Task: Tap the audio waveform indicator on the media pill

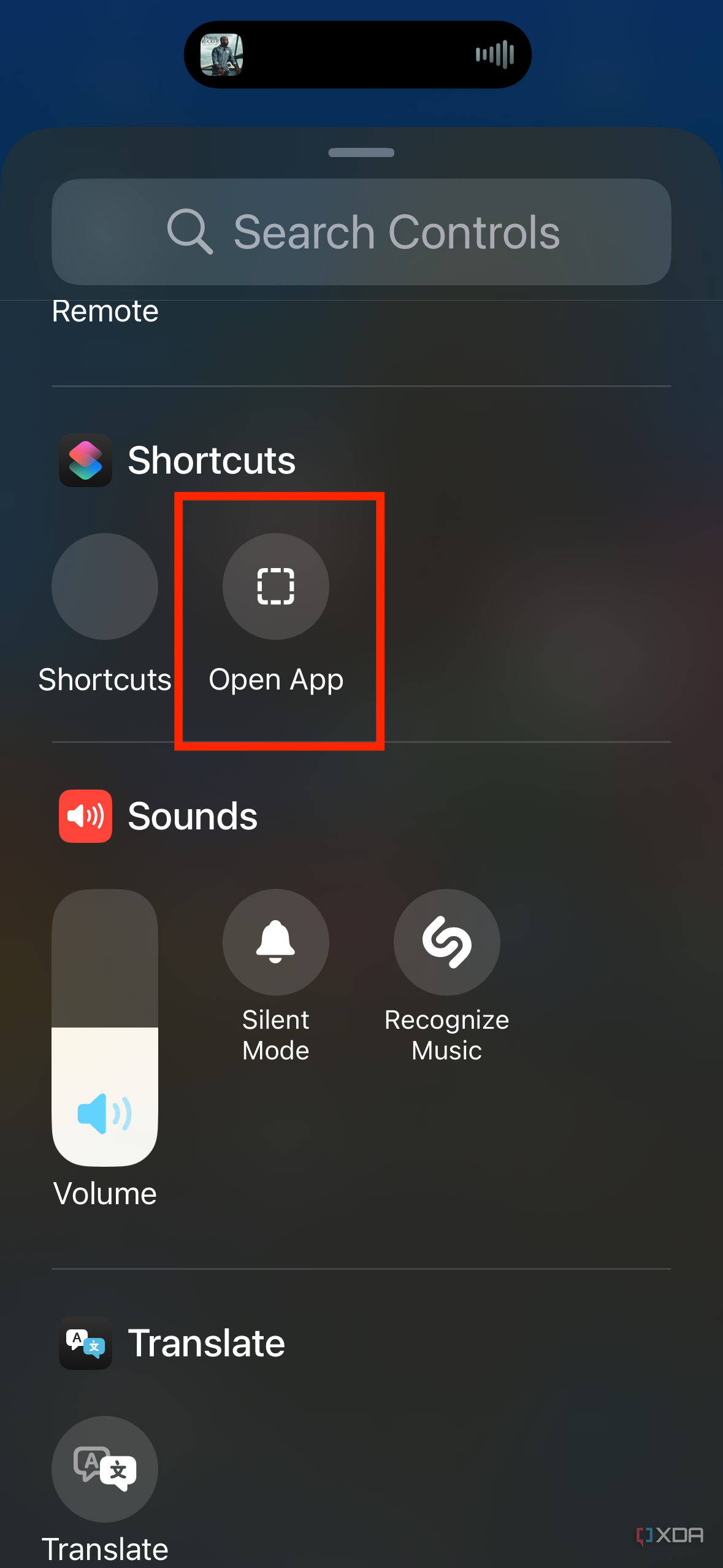Action: [x=493, y=54]
